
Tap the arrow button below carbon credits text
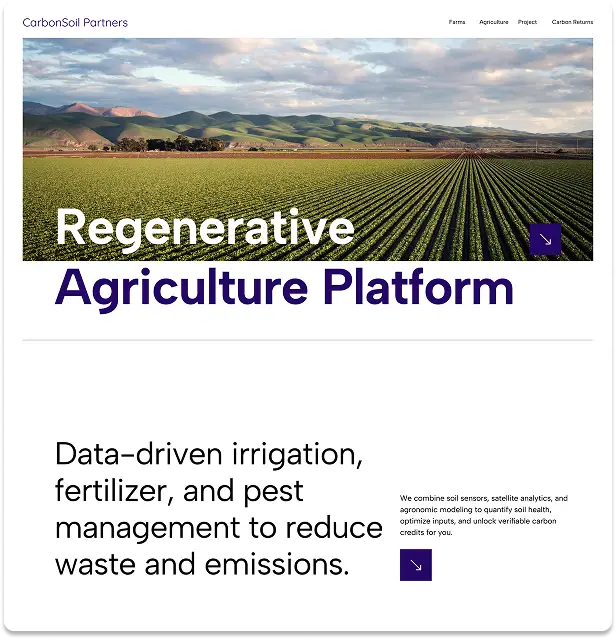[x=416, y=565]
